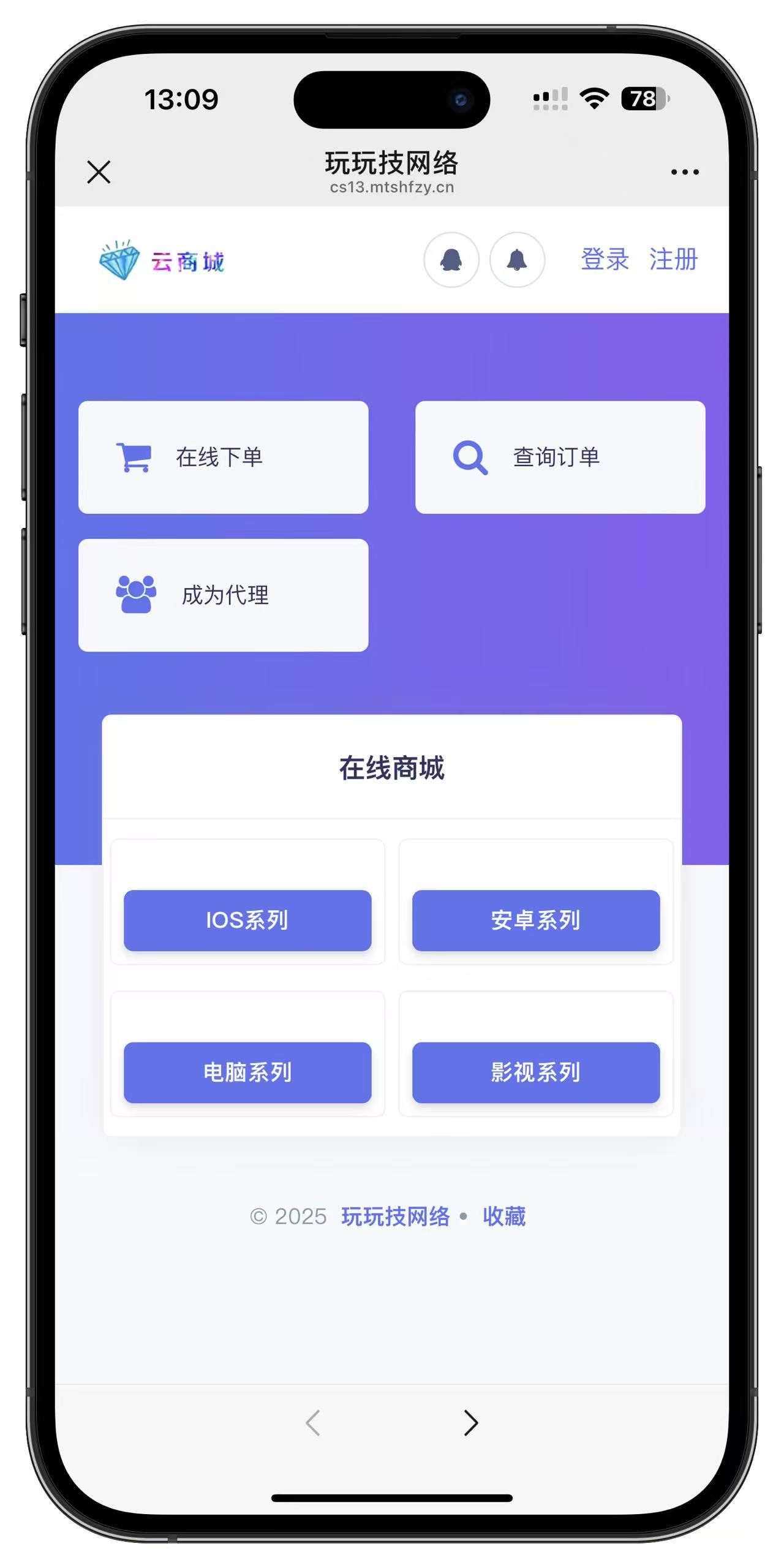This screenshot has width=784, height=1568.
Task: Open the 登录 login link
Action: 605,259
